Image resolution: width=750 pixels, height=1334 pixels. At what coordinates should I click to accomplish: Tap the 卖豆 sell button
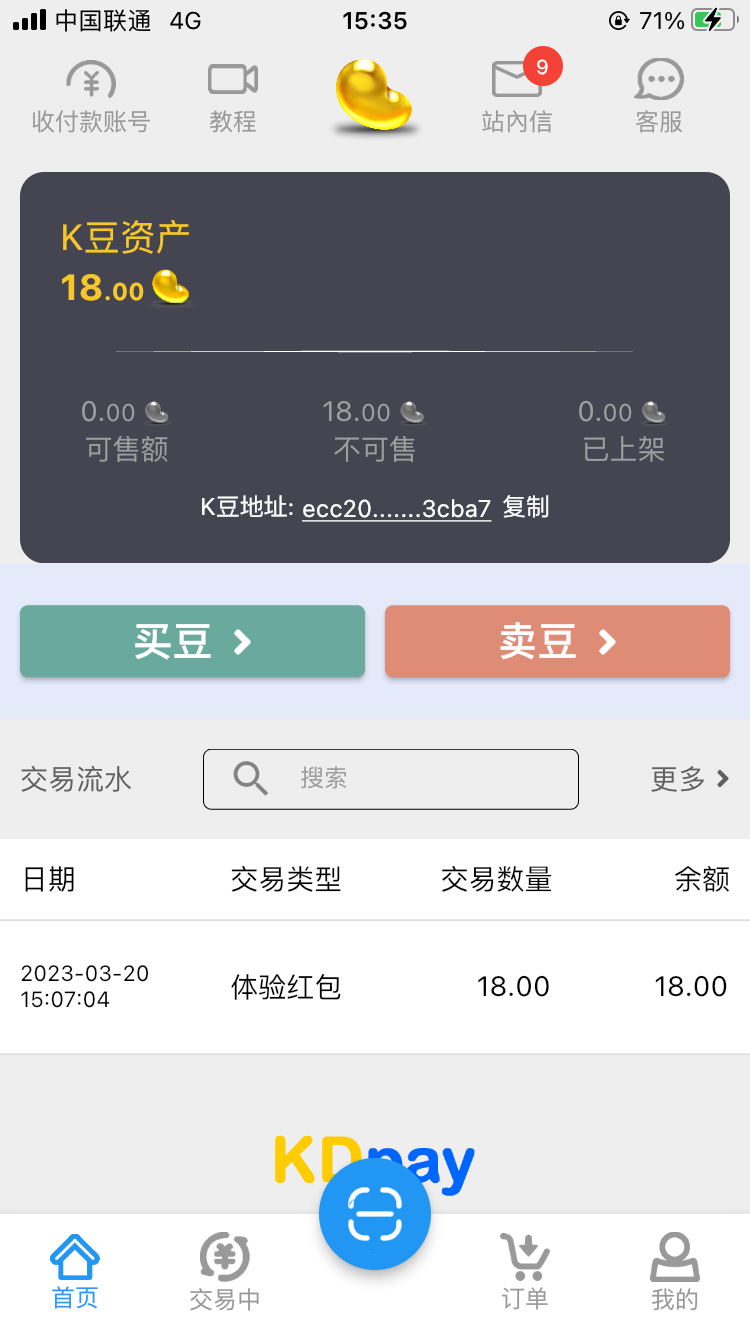557,642
